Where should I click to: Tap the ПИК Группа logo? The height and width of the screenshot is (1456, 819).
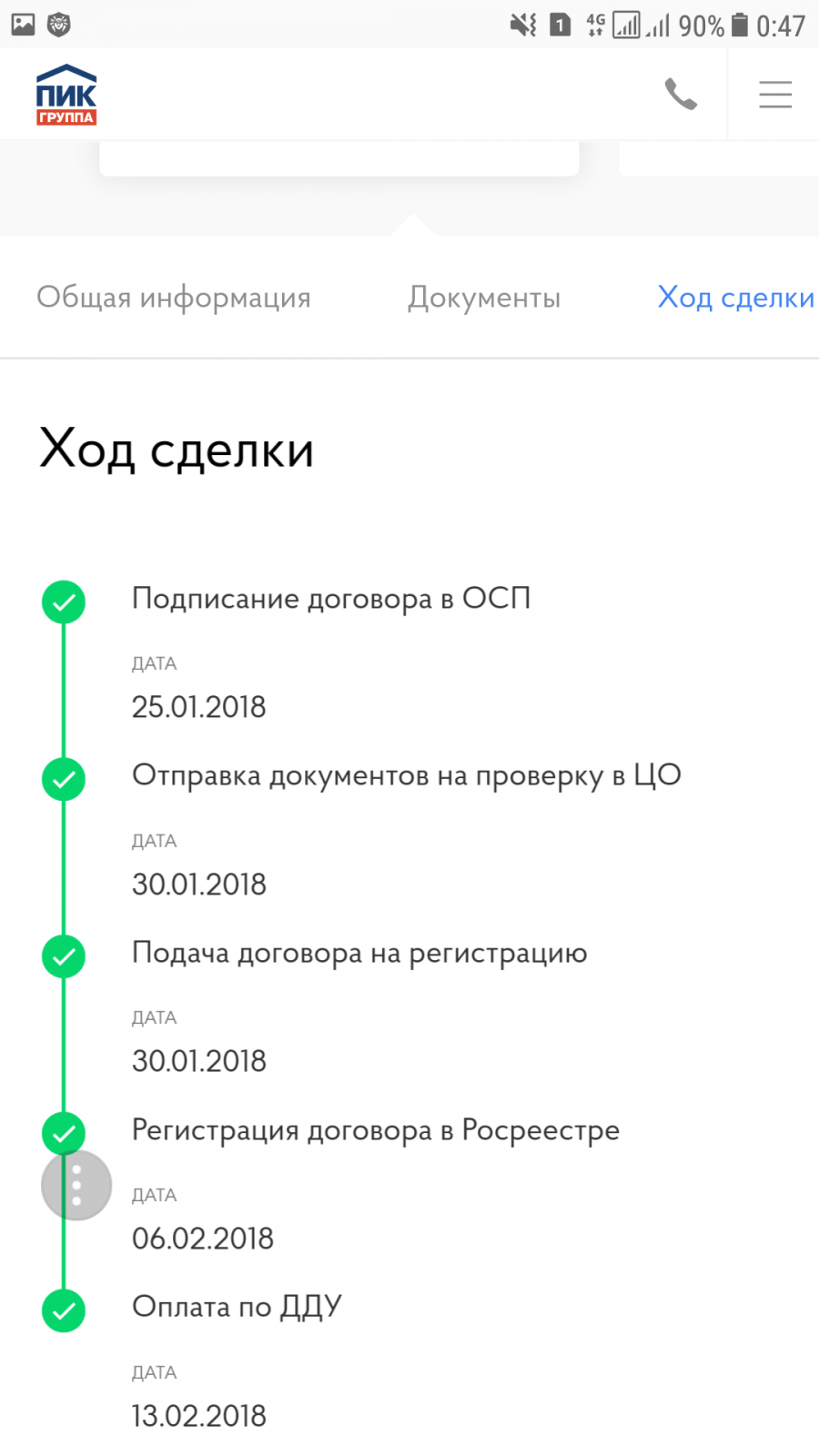click(x=66, y=95)
